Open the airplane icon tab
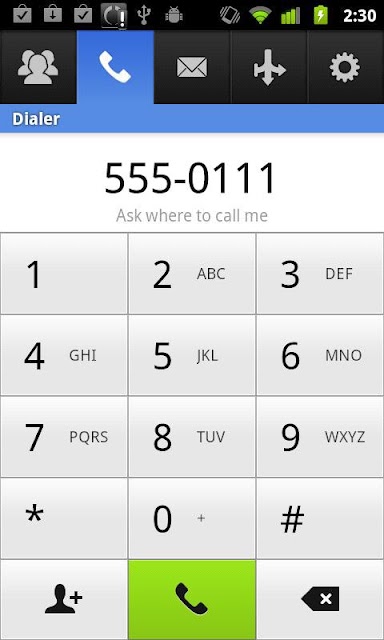The width and height of the screenshot is (384, 640). click(269, 67)
